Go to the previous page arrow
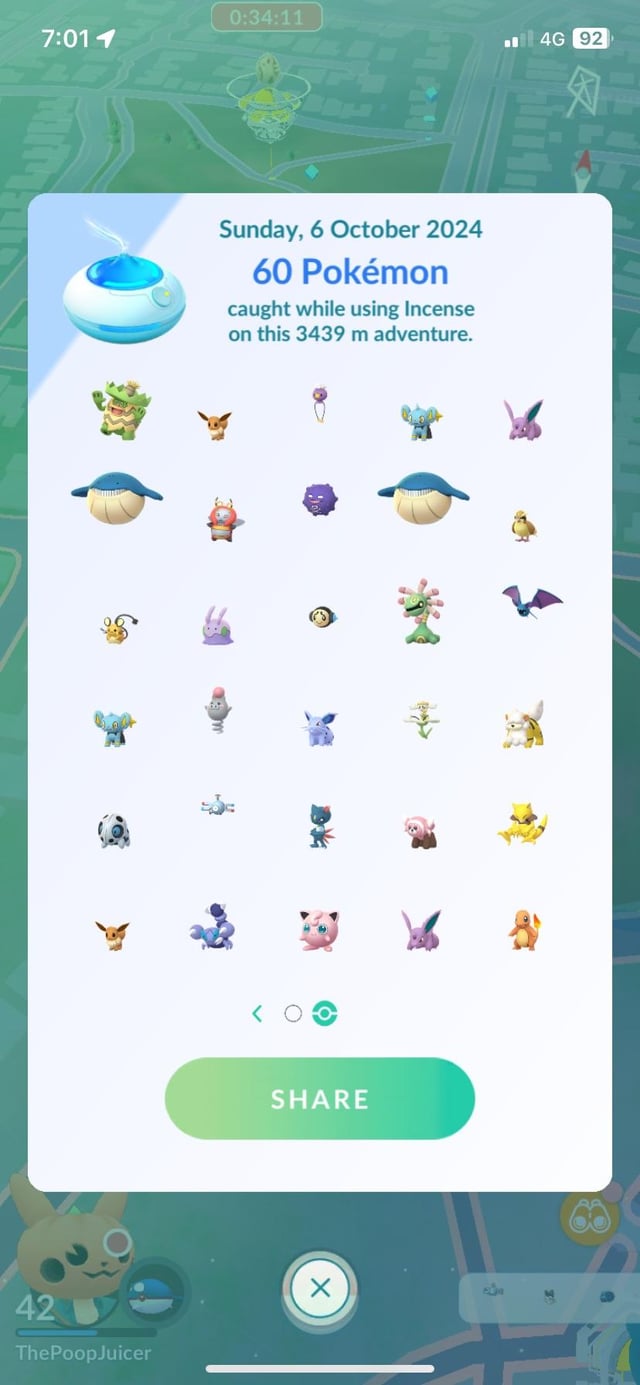The width and height of the screenshot is (640, 1385). click(258, 1014)
